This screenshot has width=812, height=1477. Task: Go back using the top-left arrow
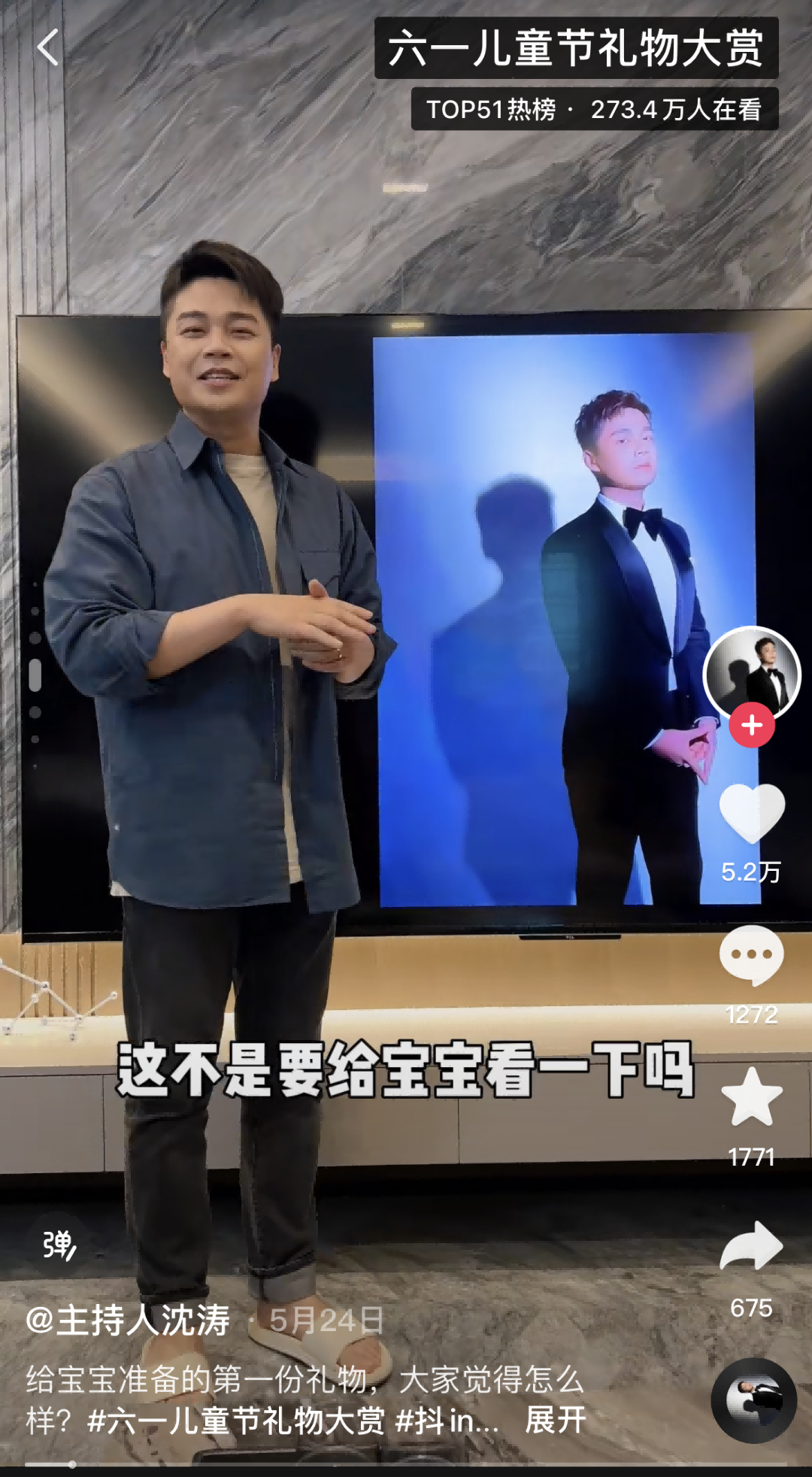point(48,48)
